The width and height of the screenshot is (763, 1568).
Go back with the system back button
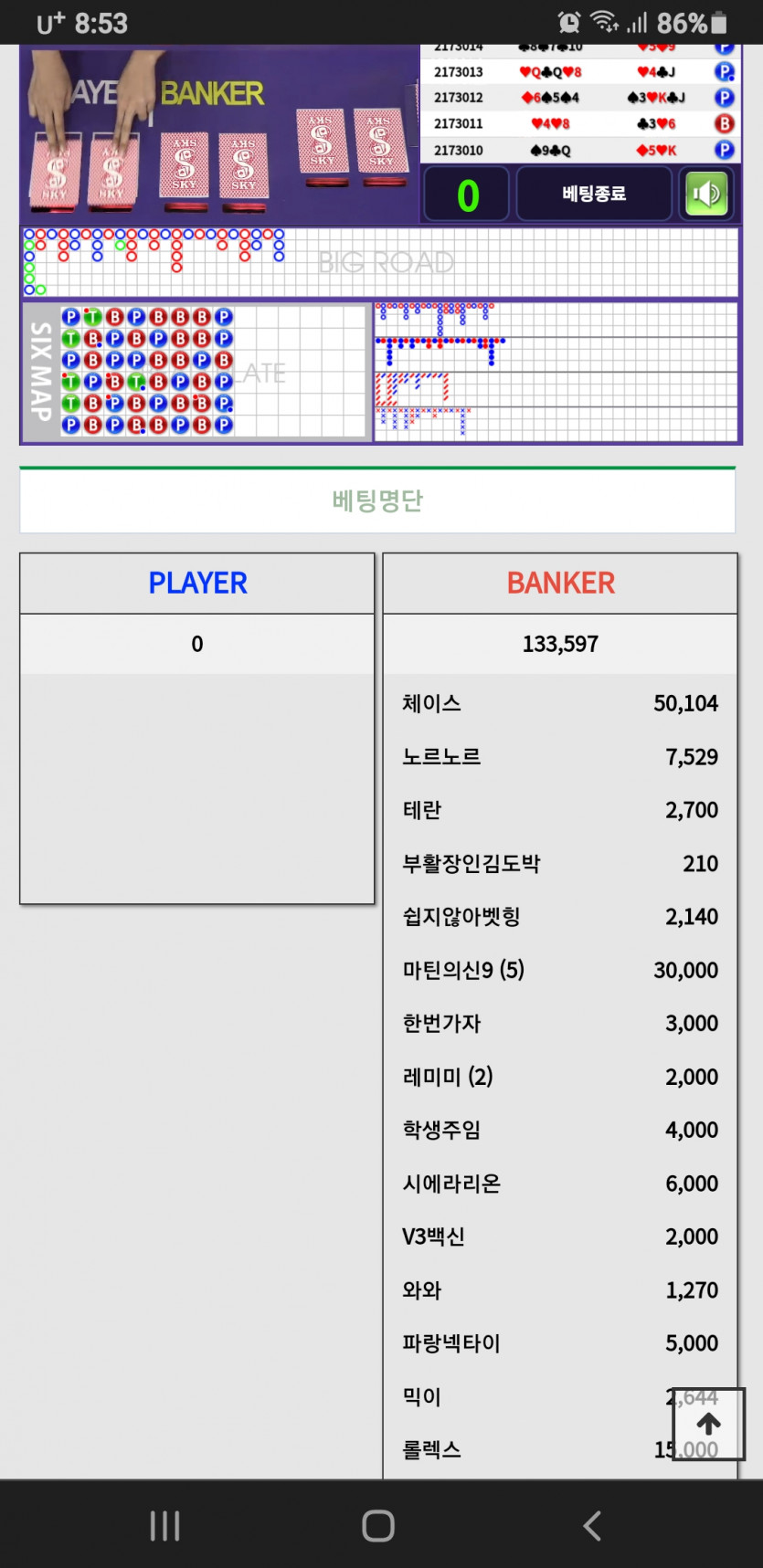(x=592, y=1525)
